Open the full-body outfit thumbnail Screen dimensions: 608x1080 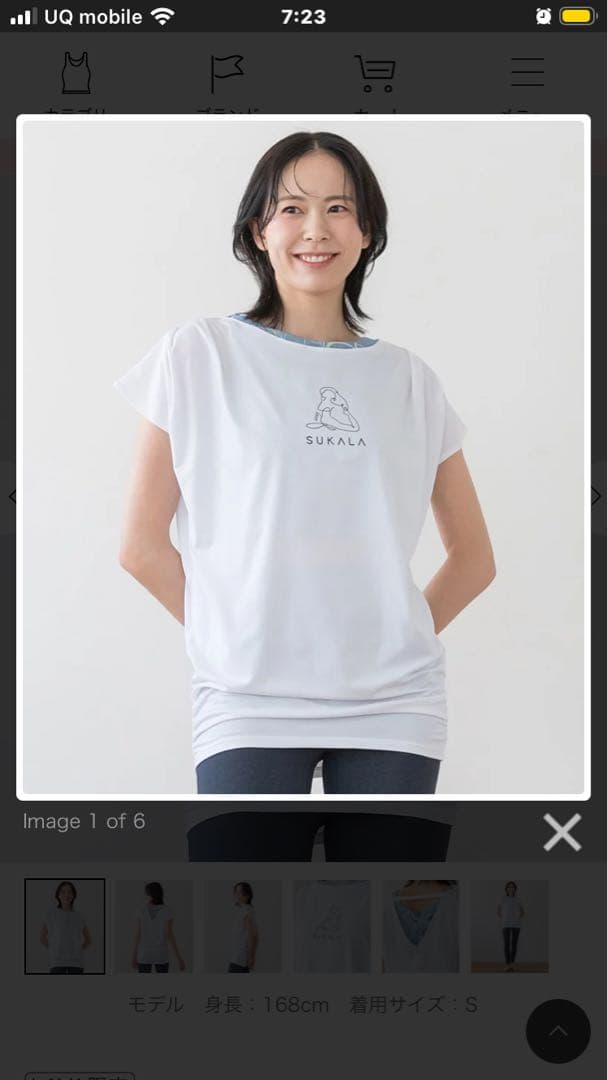(510, 926)
